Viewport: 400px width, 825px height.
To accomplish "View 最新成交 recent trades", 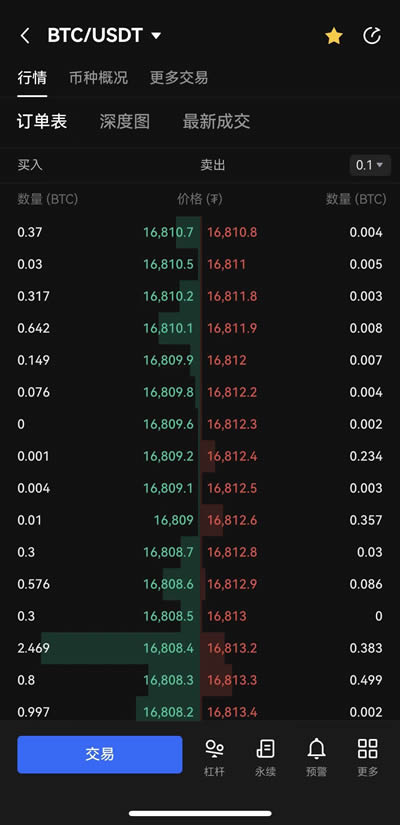I will pyautogui.click(x=216, y=122).
